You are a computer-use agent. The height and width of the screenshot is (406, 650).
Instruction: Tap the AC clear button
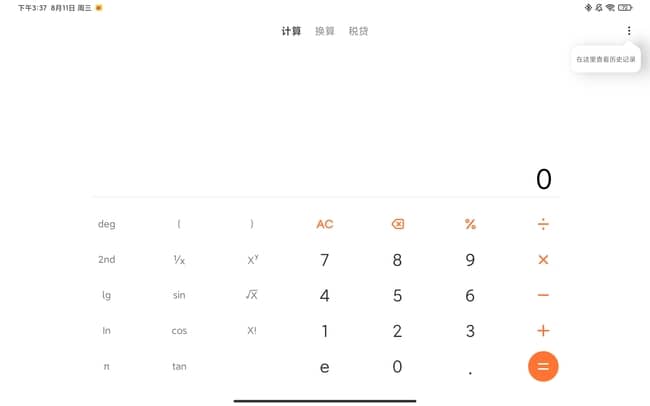point(324,224)
